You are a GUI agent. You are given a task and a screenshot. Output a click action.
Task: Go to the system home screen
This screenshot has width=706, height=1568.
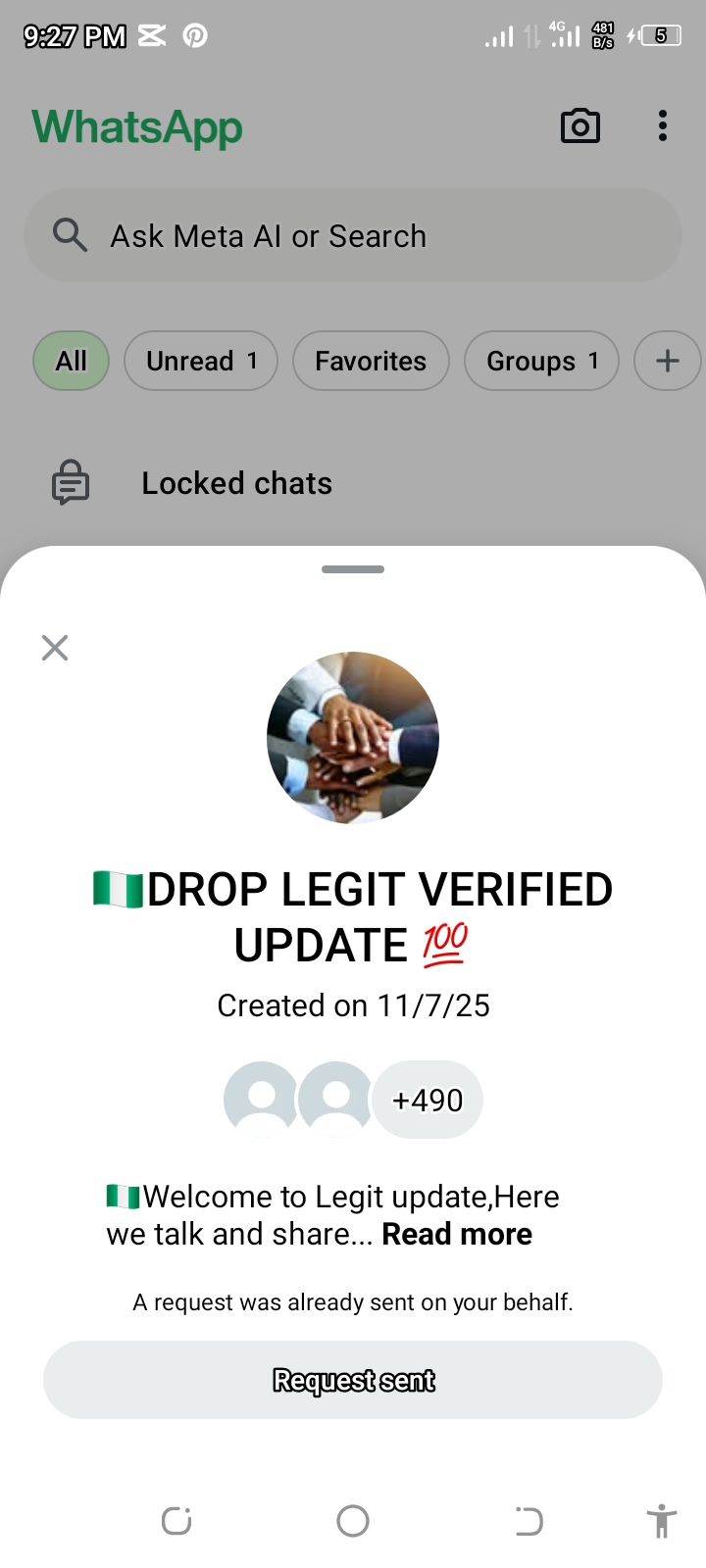tap(353, 1521)
